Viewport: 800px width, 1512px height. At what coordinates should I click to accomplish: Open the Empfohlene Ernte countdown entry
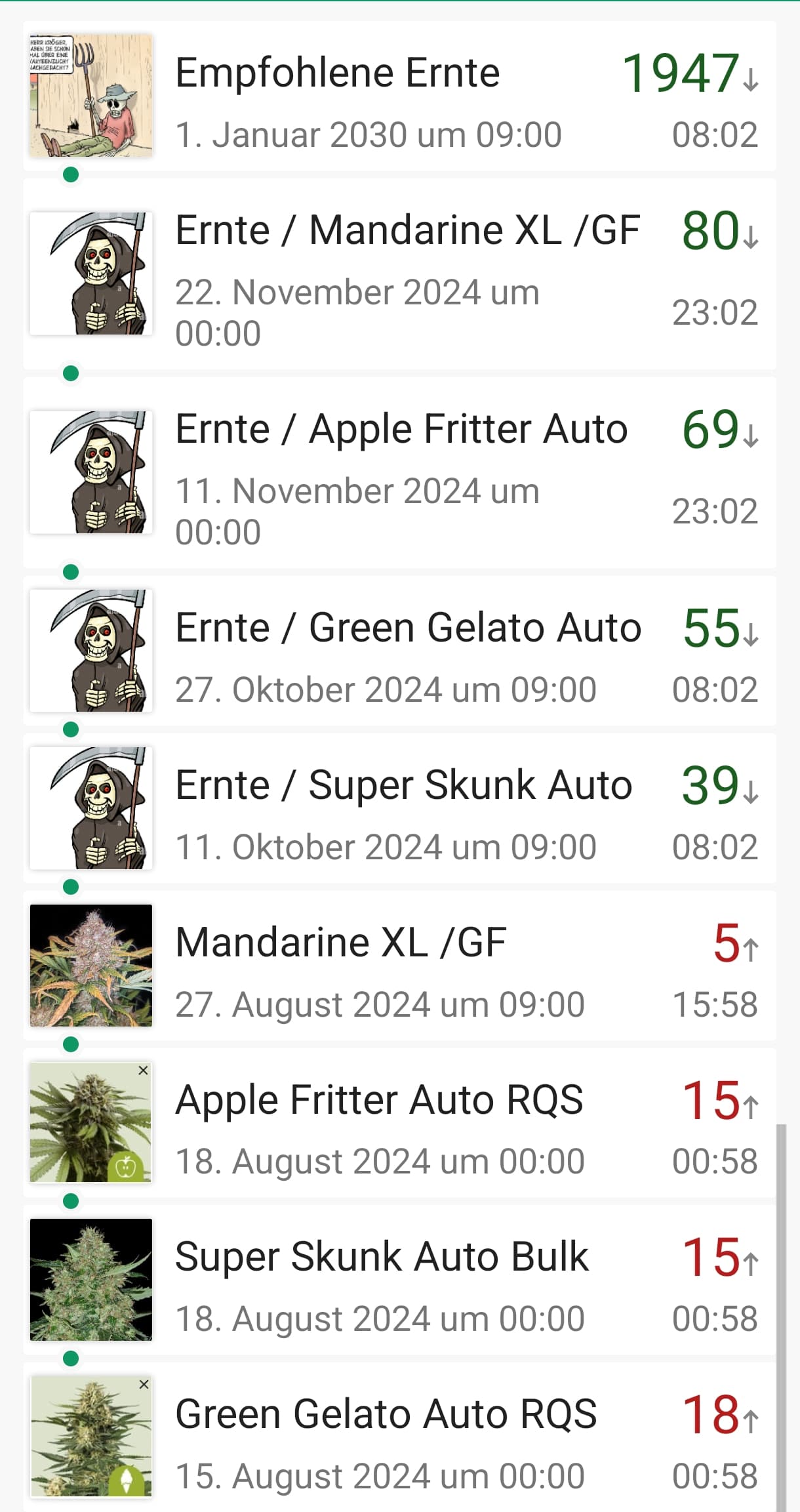click(x=400, y=96)
